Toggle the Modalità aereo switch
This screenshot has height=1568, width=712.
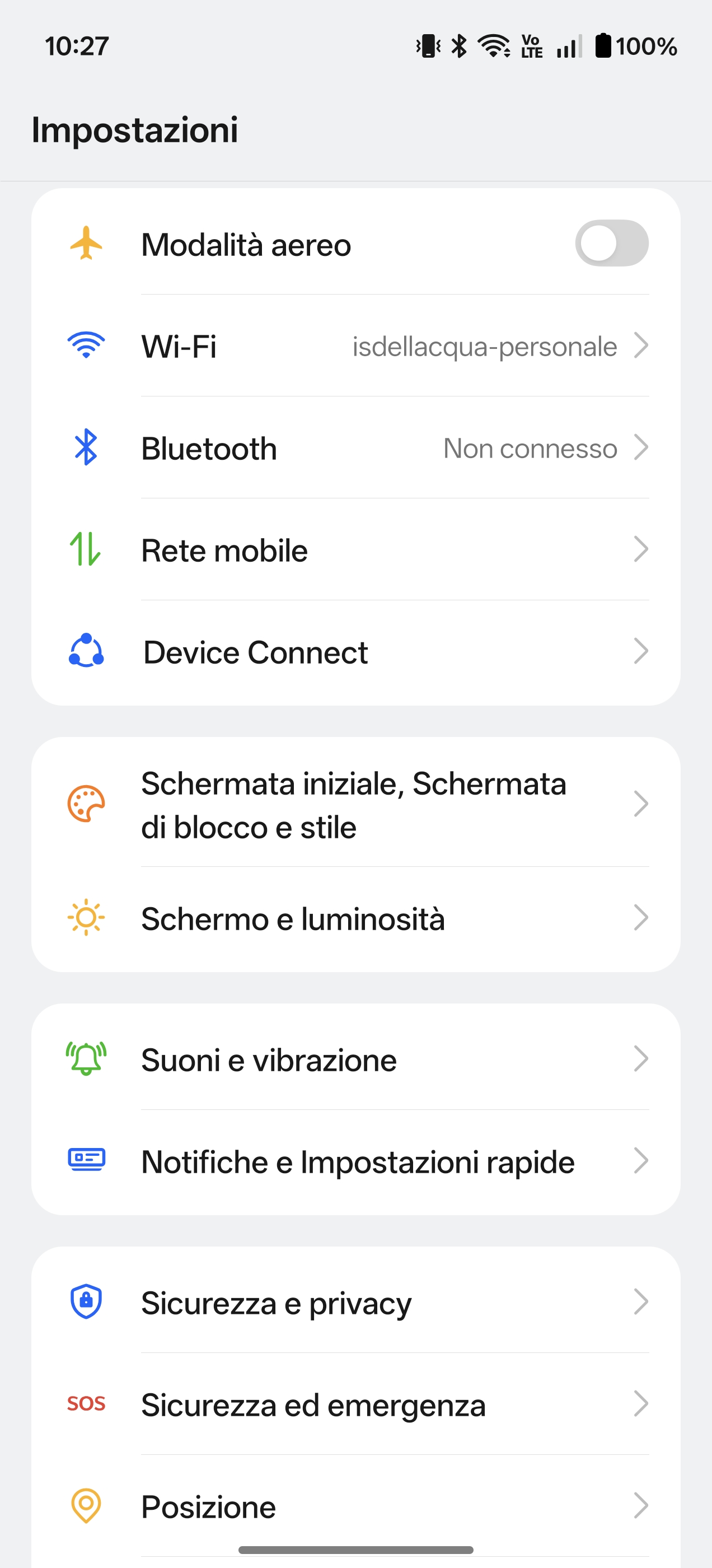pos(611,244)
